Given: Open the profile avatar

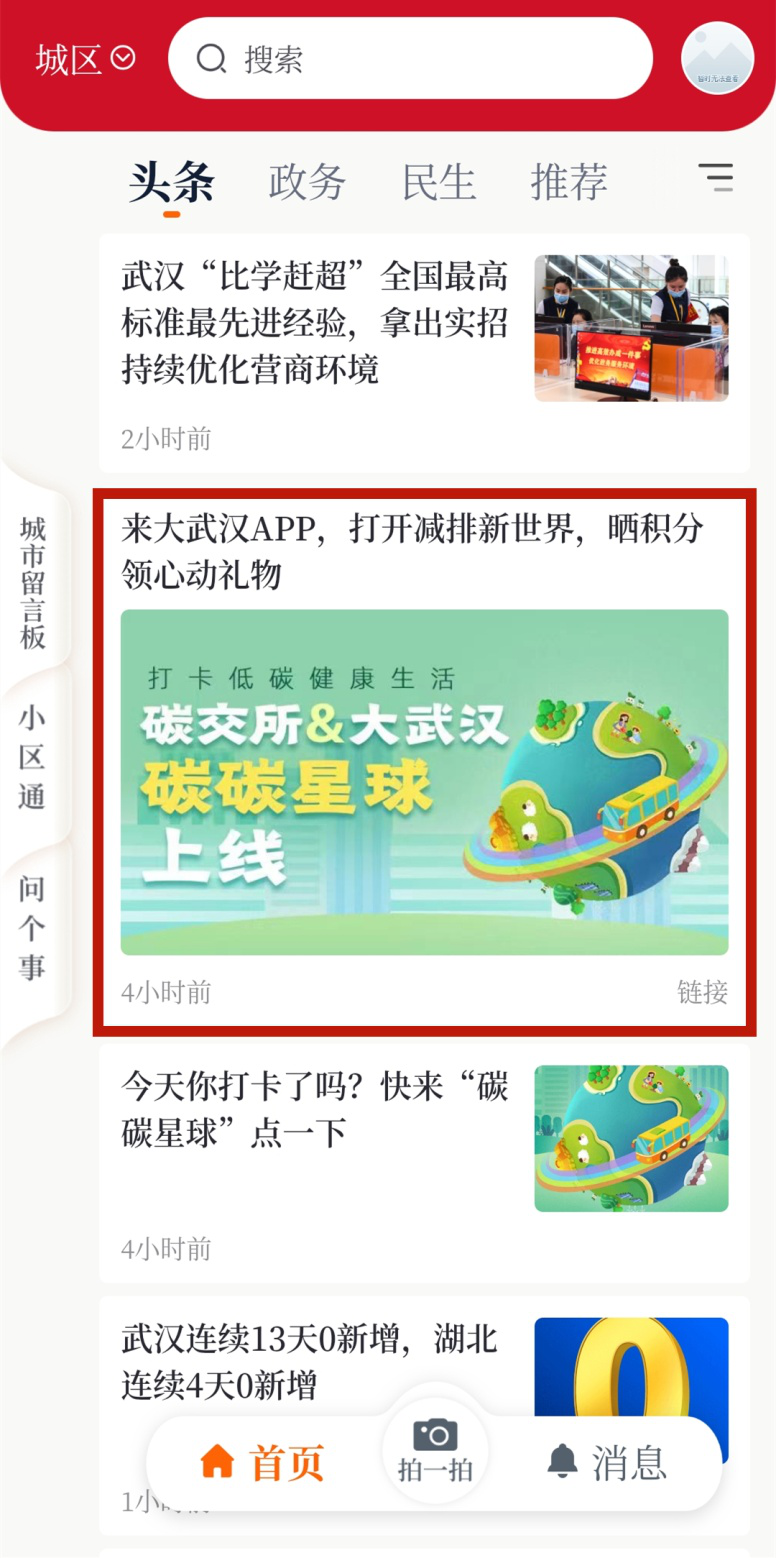Looking at the screenshot, I should coord(717,58).
